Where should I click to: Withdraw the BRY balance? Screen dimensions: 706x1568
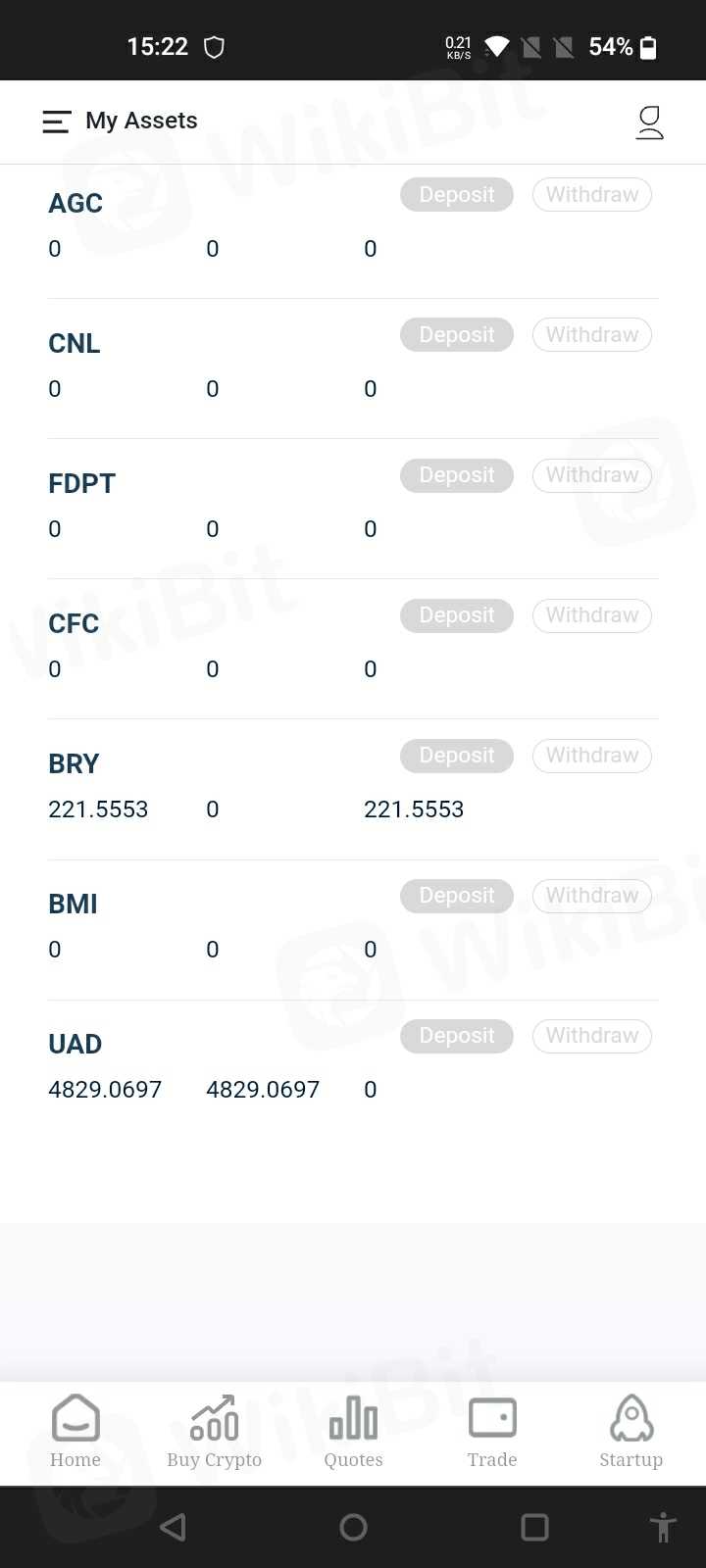(591, 755)
